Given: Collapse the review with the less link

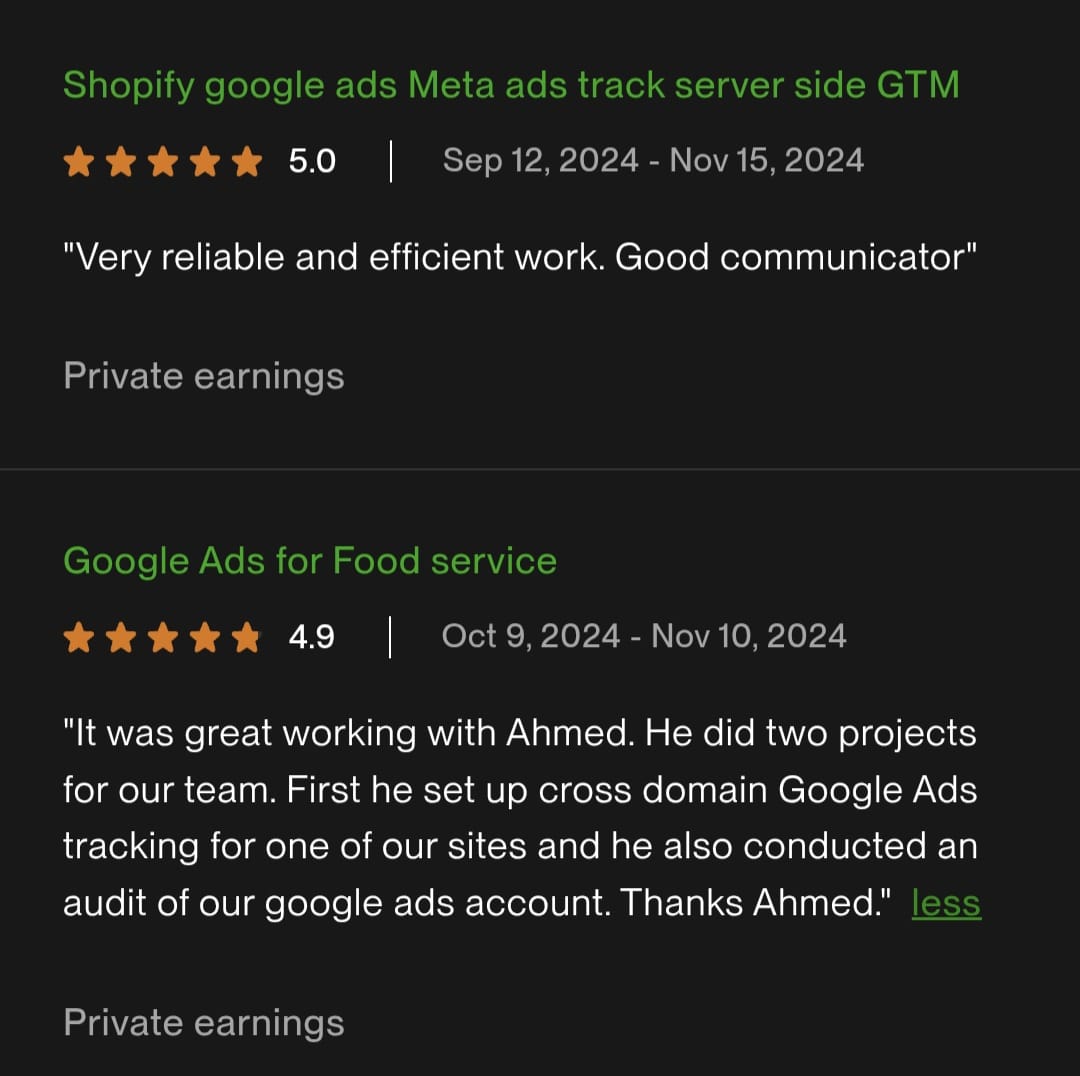Looking at the screenshot, I should (x=945, y=903).
